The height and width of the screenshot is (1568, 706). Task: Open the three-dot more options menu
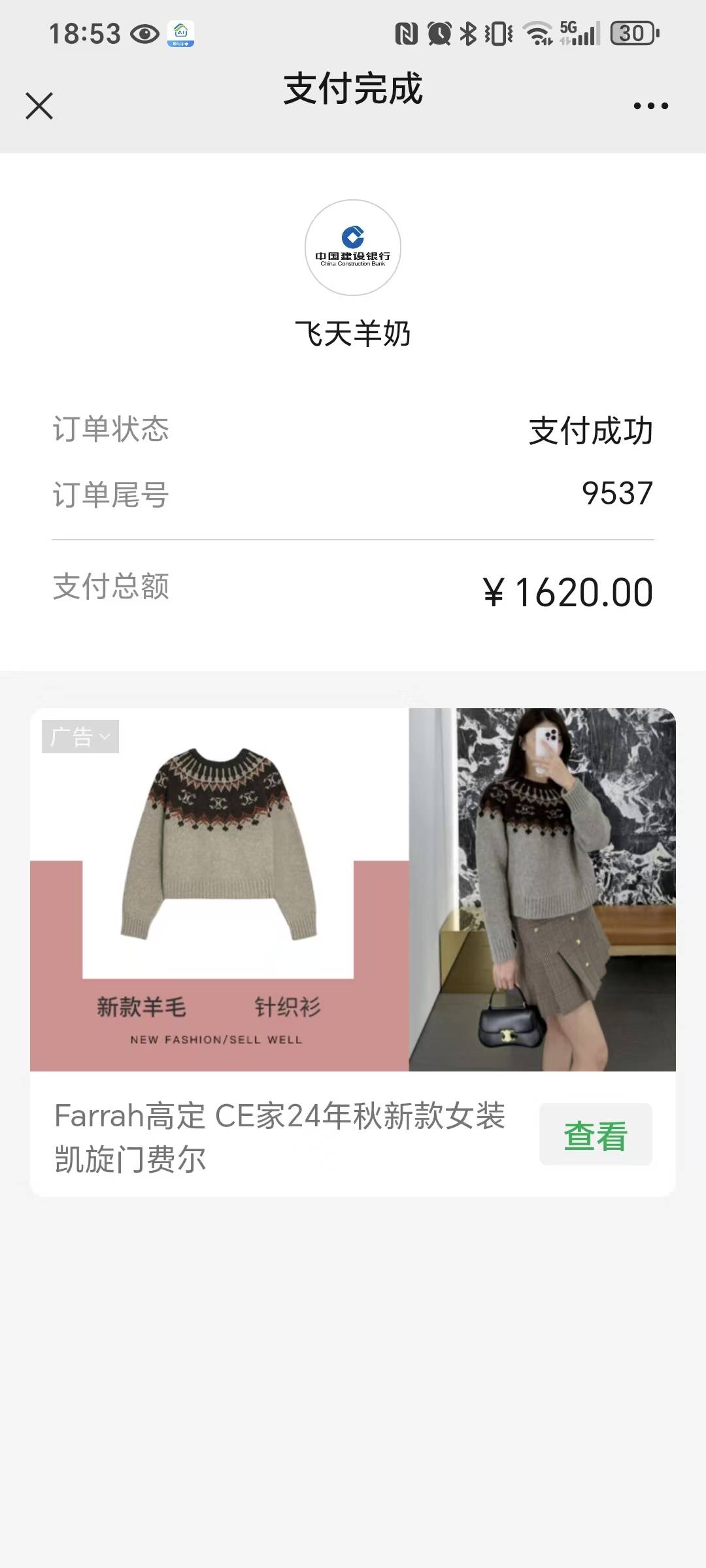click(650, 106)
